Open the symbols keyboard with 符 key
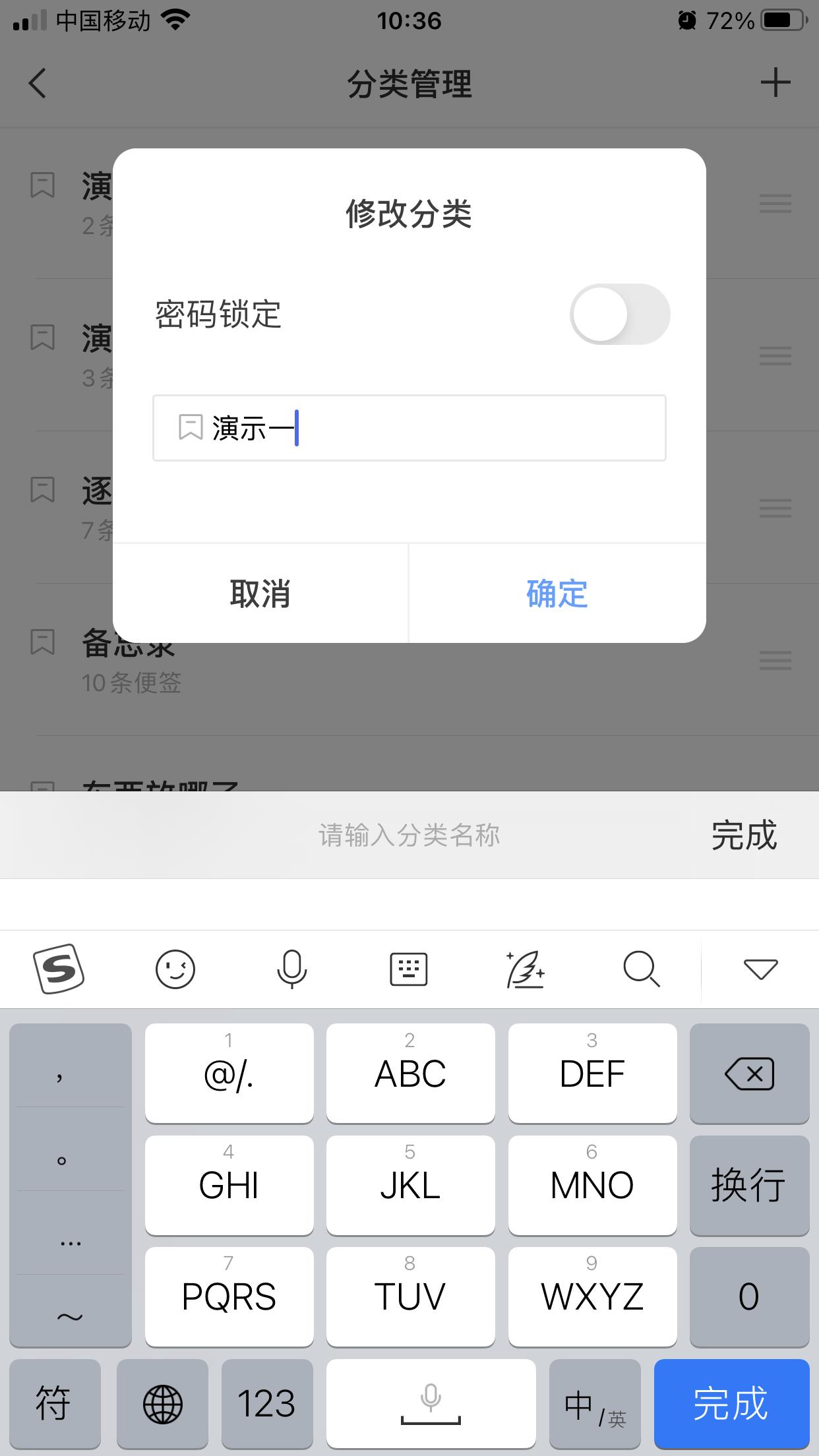The width and height of the screenshot is (819, 1456). coord(55,1402)
